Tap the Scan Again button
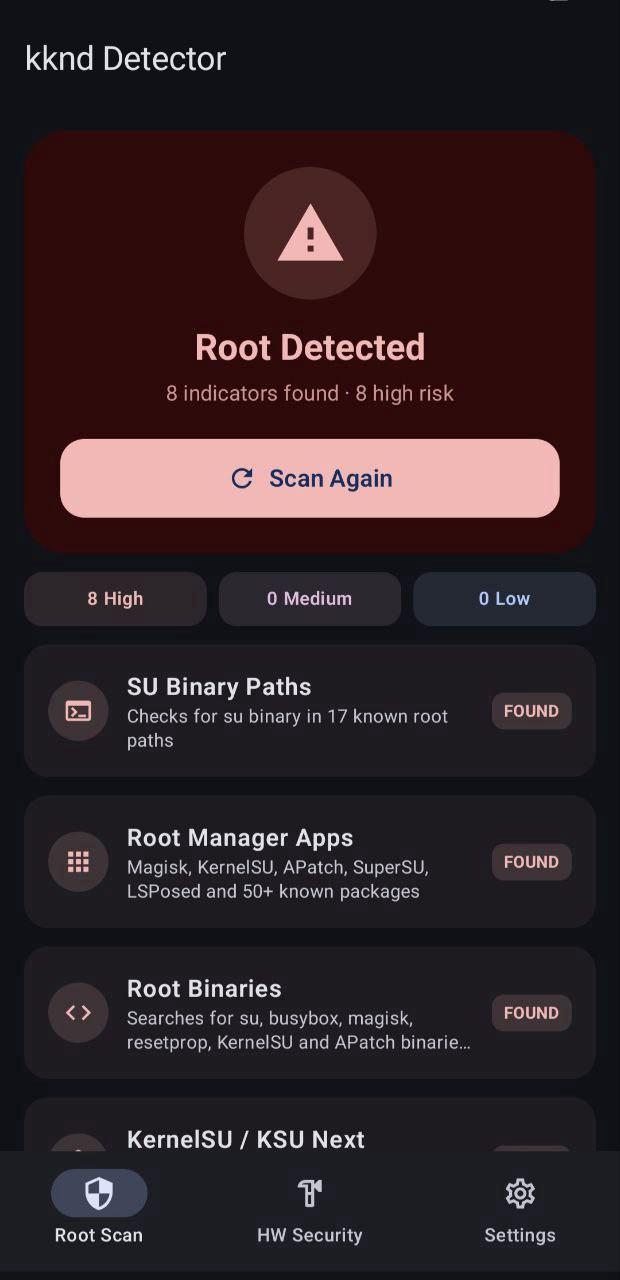The image size is (620, 1280). (x=309, y=478)
